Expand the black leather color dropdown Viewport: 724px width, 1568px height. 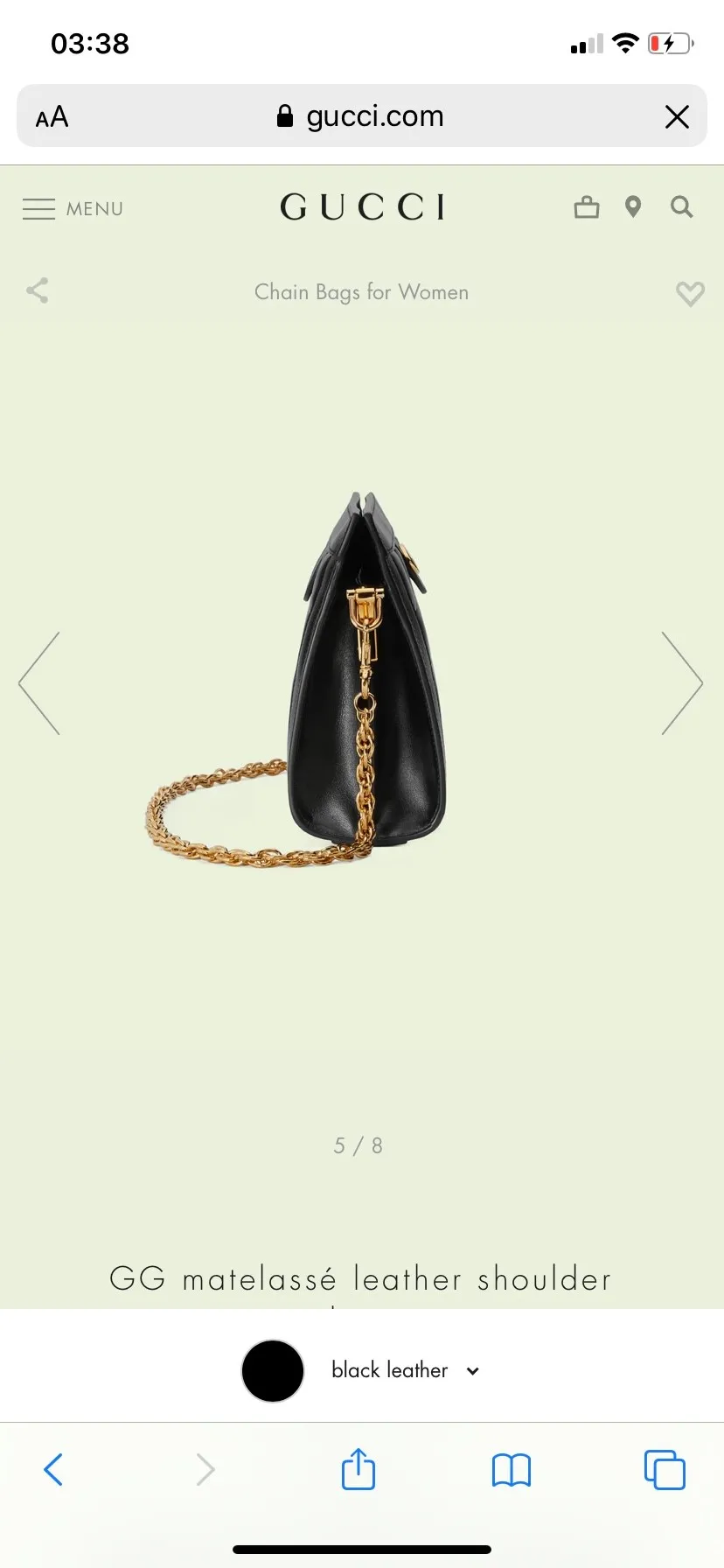click(407, 1370)
